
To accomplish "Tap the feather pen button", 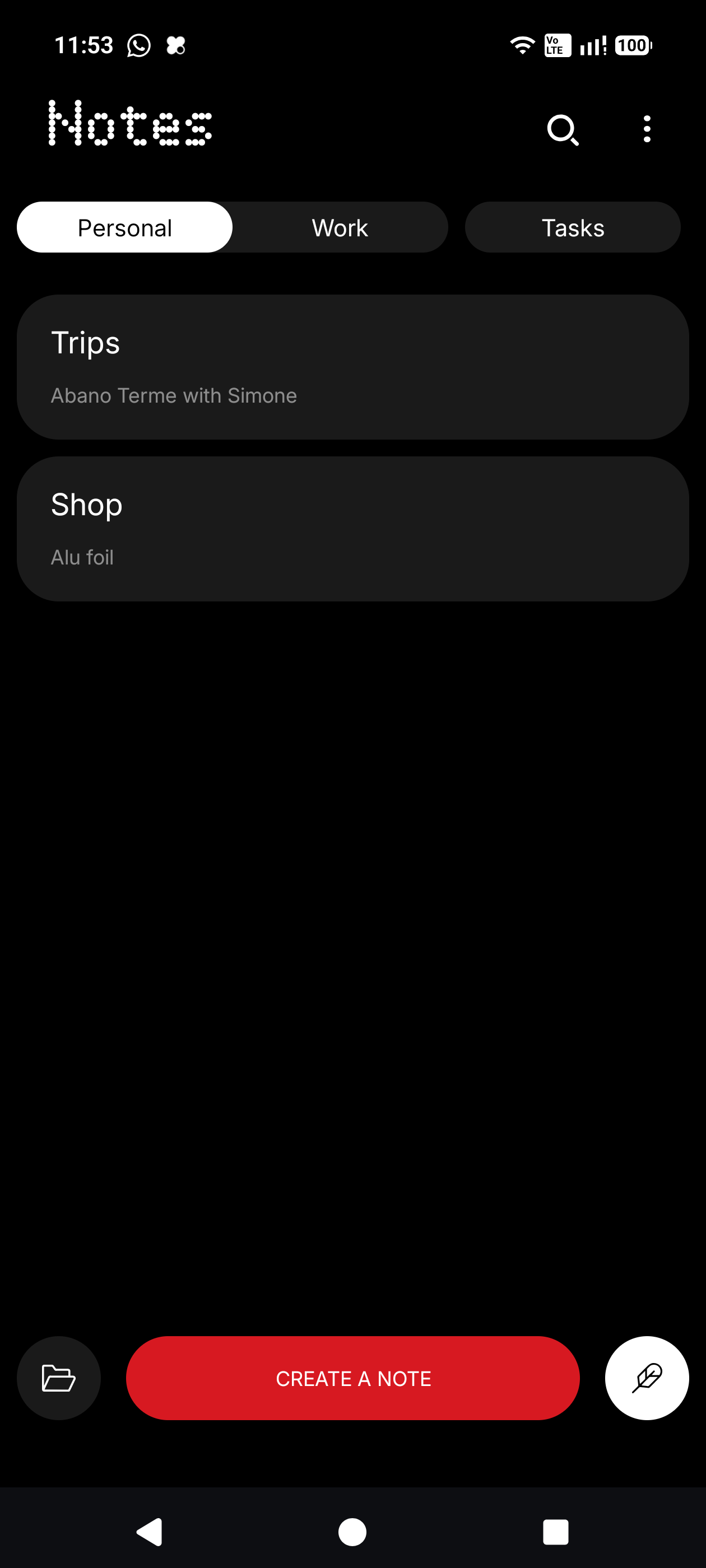I will (647, 1378).
